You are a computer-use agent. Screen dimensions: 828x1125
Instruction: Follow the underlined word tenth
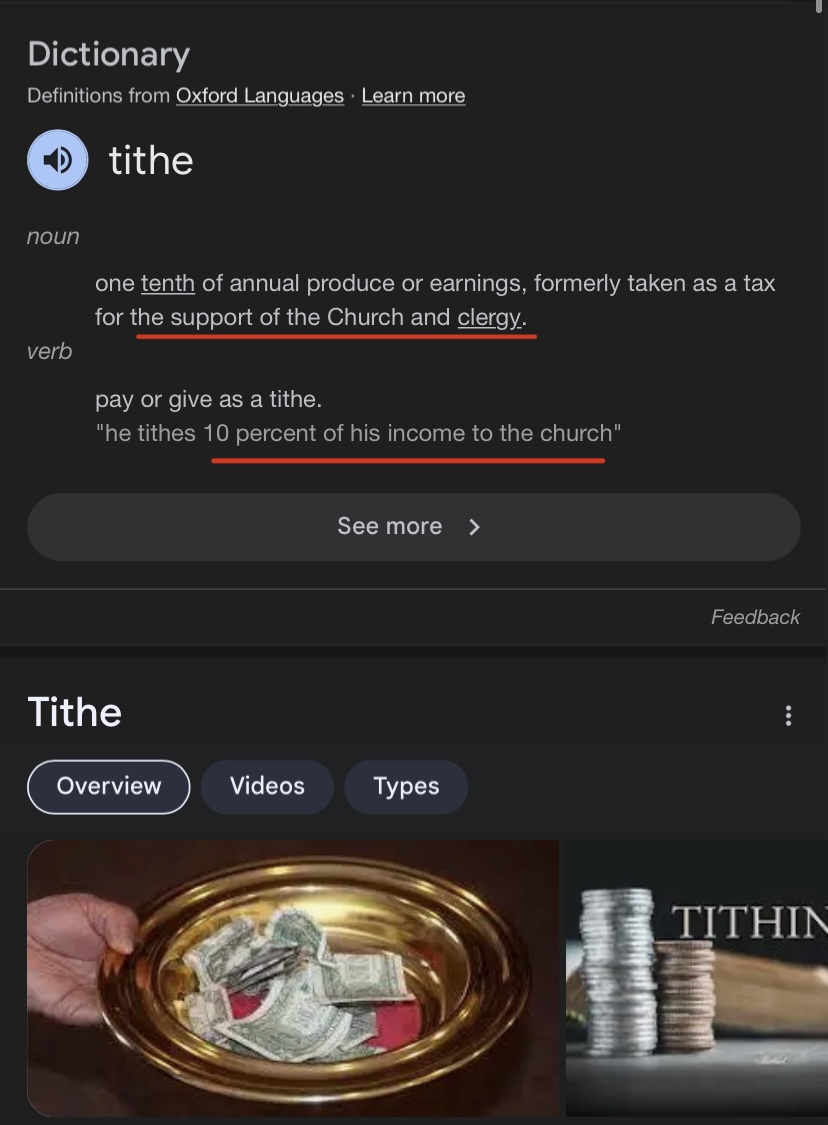[168, 284]
